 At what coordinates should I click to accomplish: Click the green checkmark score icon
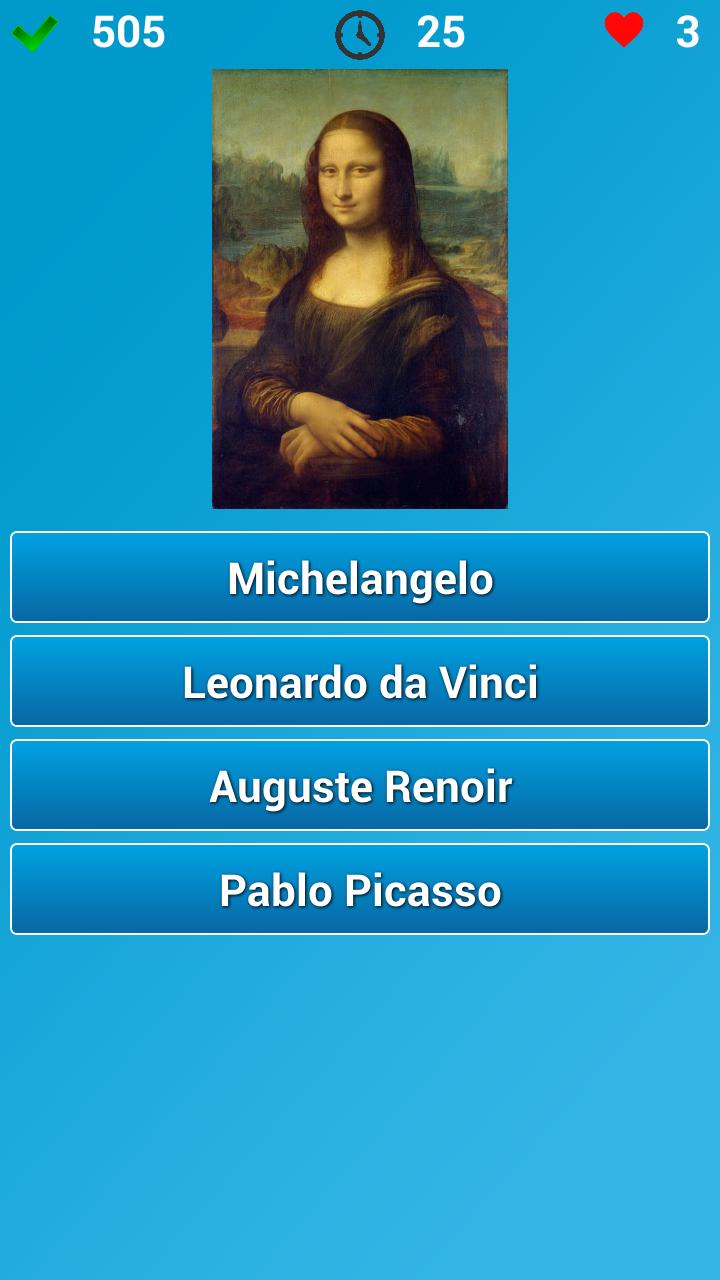click(35, 33)
